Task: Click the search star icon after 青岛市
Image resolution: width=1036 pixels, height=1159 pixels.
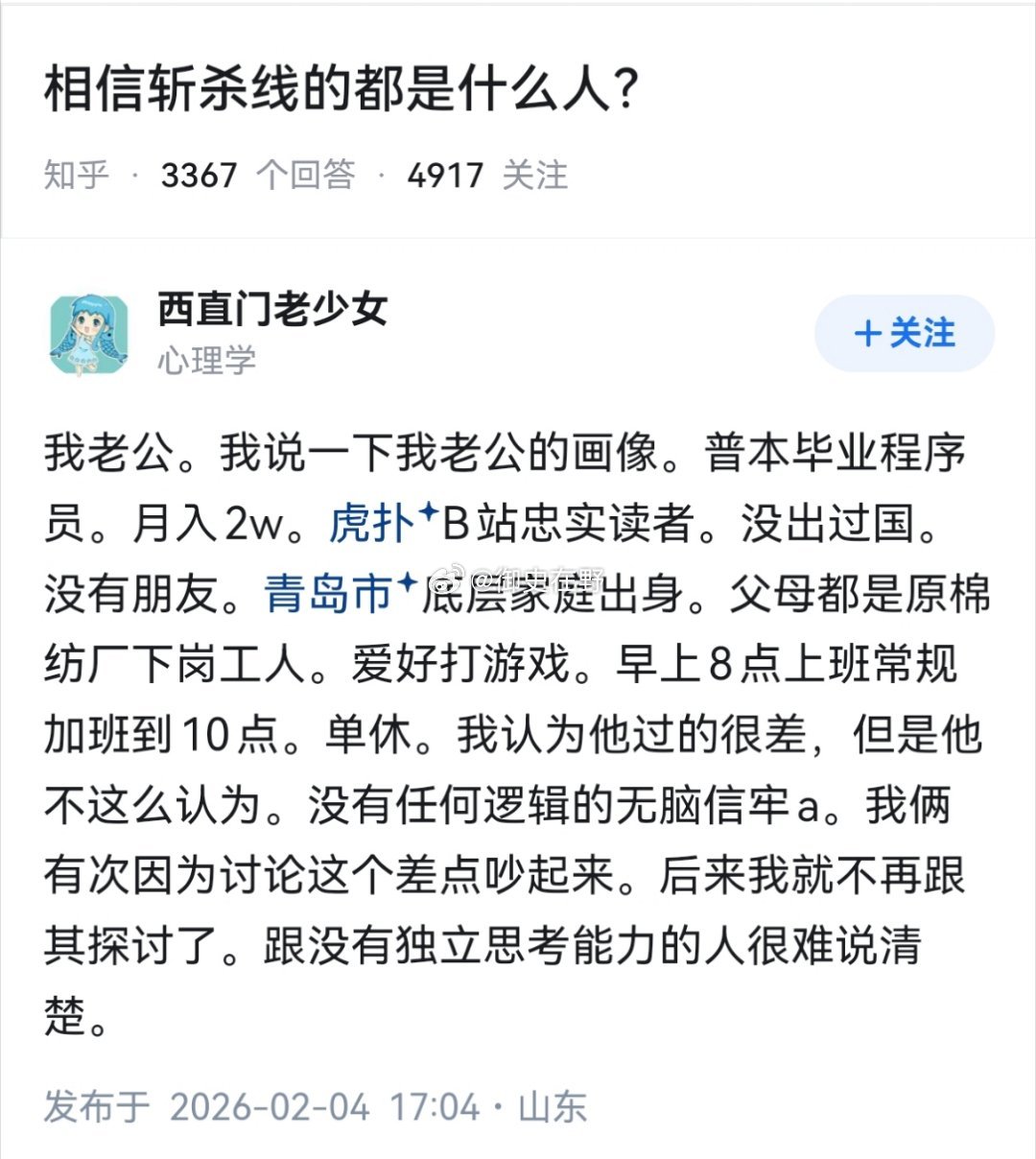Action: (410, 585)
